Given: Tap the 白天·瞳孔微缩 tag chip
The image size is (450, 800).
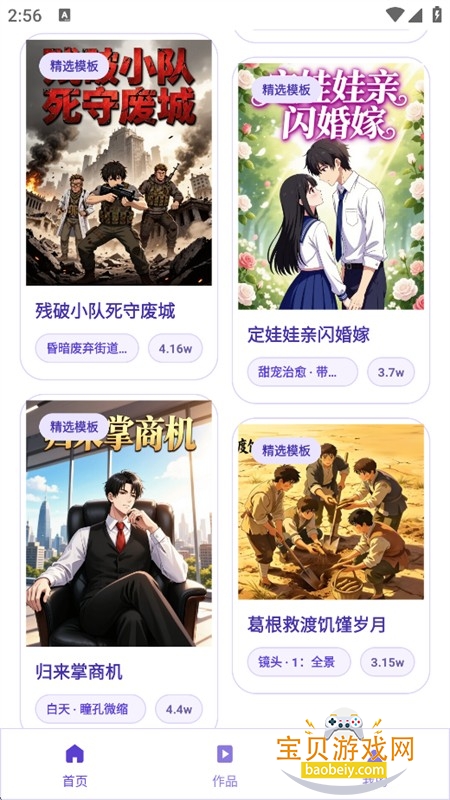Looking at the screenshot, I should tap(90, 709).
